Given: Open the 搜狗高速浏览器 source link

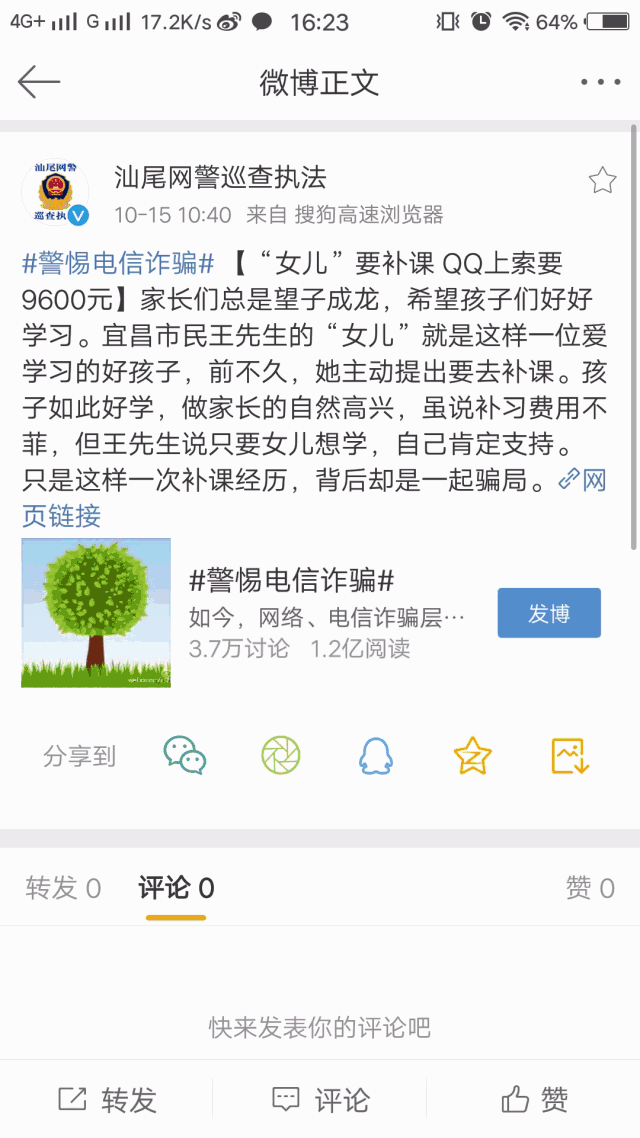Looking at the screenshot, I should (x=368, y=214).
